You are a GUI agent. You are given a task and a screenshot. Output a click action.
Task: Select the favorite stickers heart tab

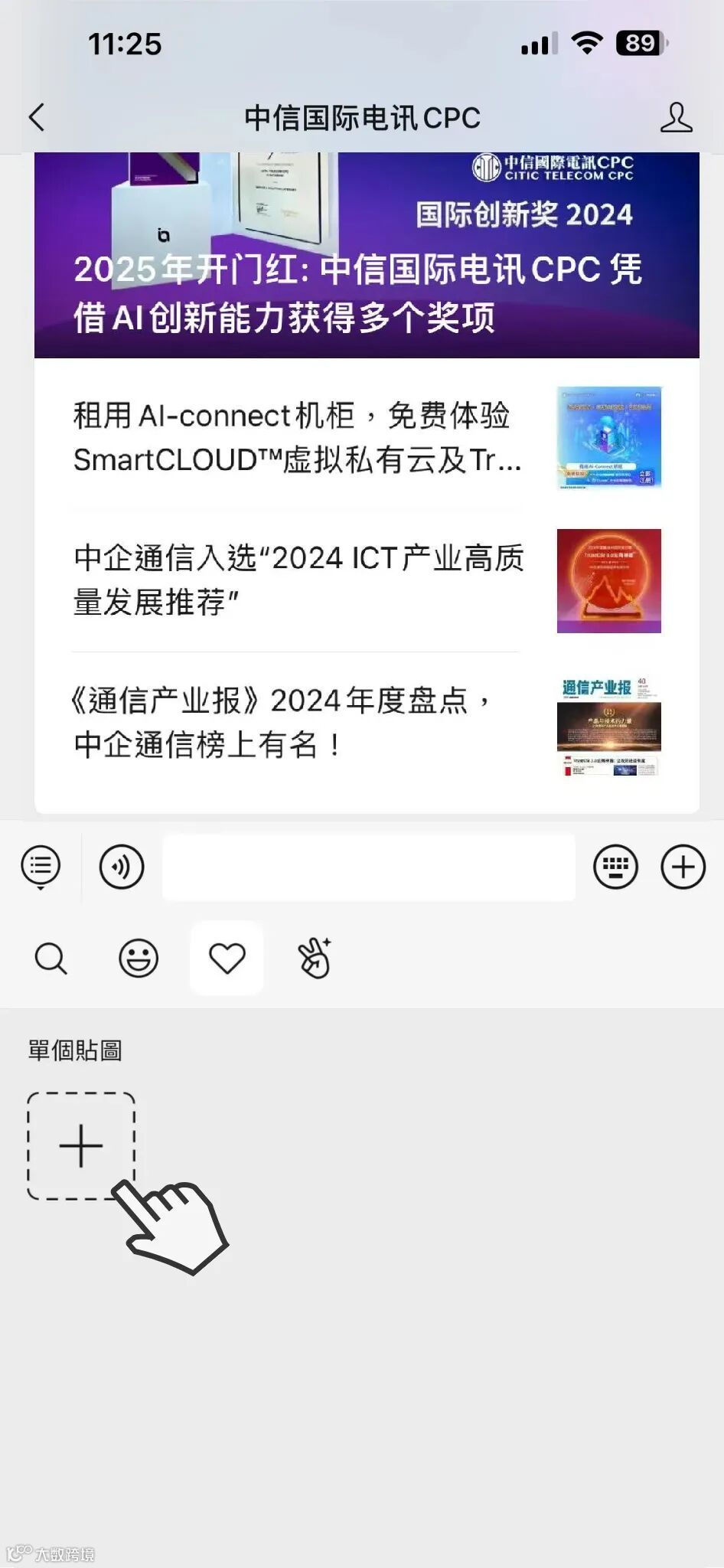[227, 958]
